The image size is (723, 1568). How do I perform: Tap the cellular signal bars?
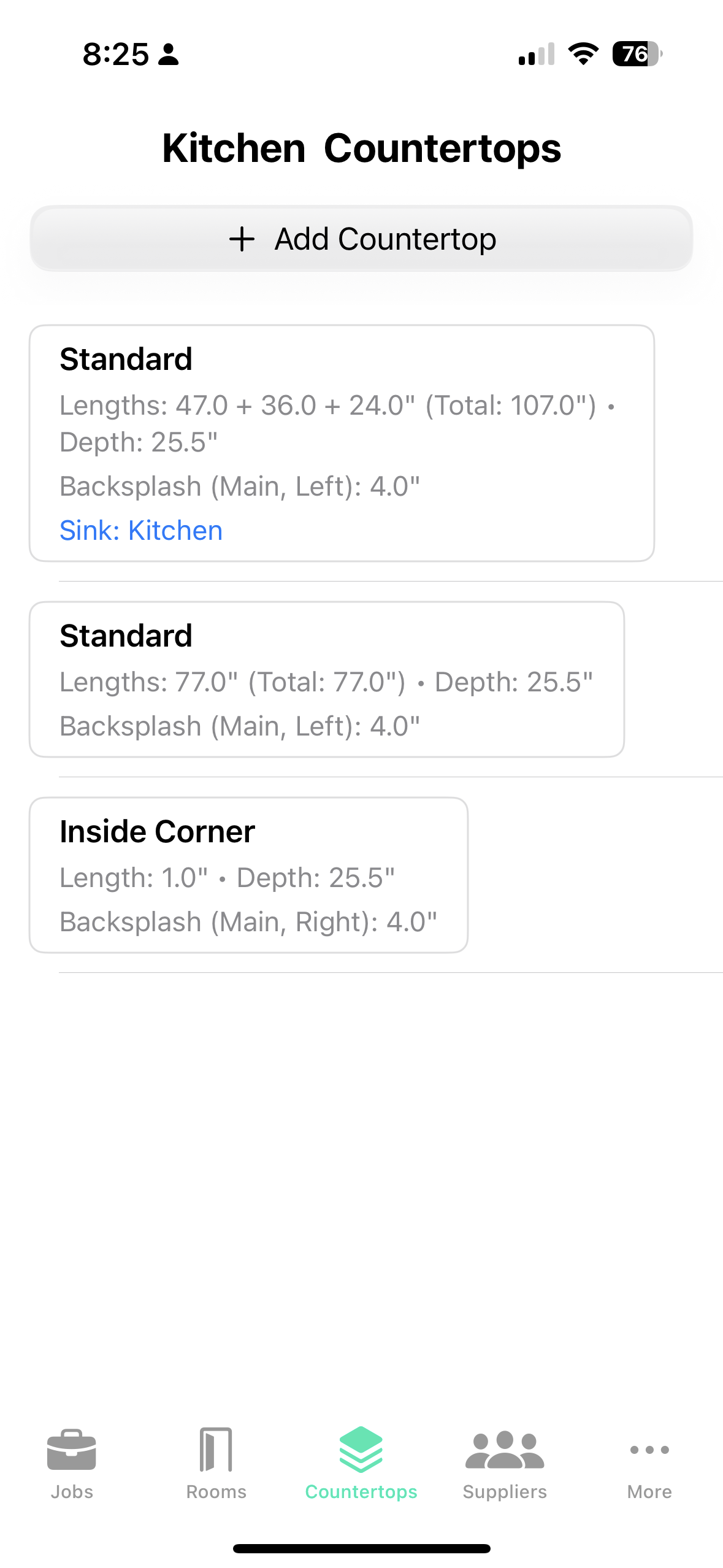[535, 55]
